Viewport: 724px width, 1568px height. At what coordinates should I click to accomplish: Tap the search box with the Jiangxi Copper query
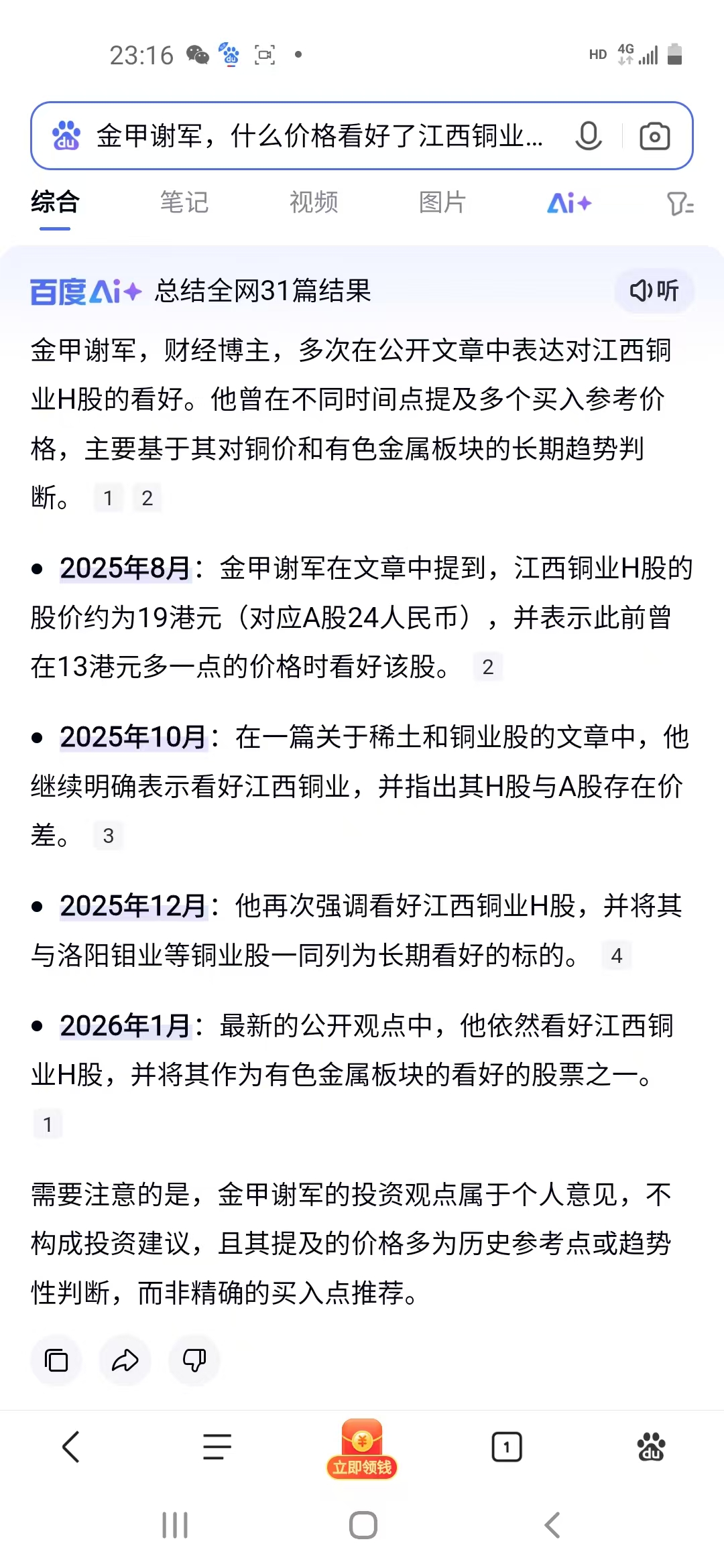(x=322, y=136)
